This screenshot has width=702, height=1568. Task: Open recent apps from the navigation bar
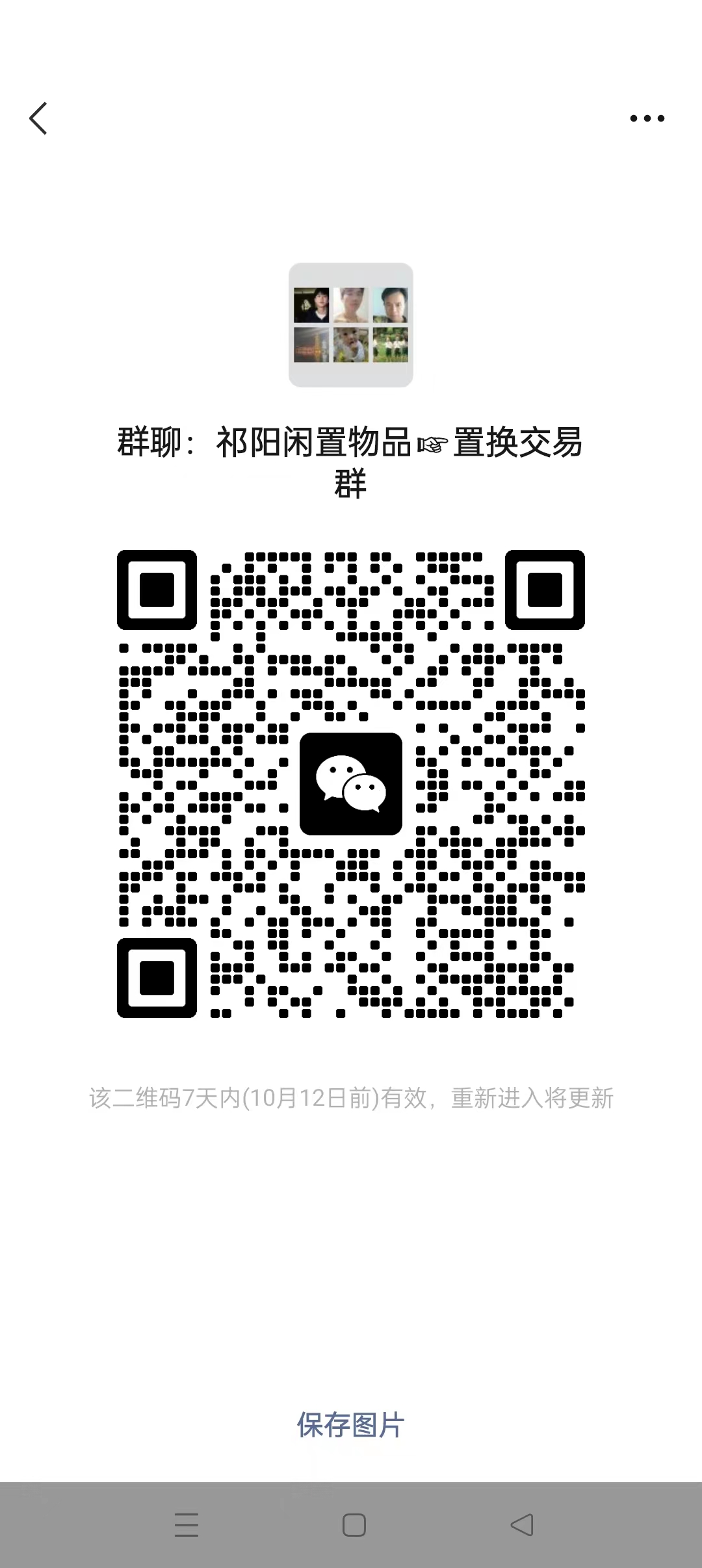tap(187, 1524)
